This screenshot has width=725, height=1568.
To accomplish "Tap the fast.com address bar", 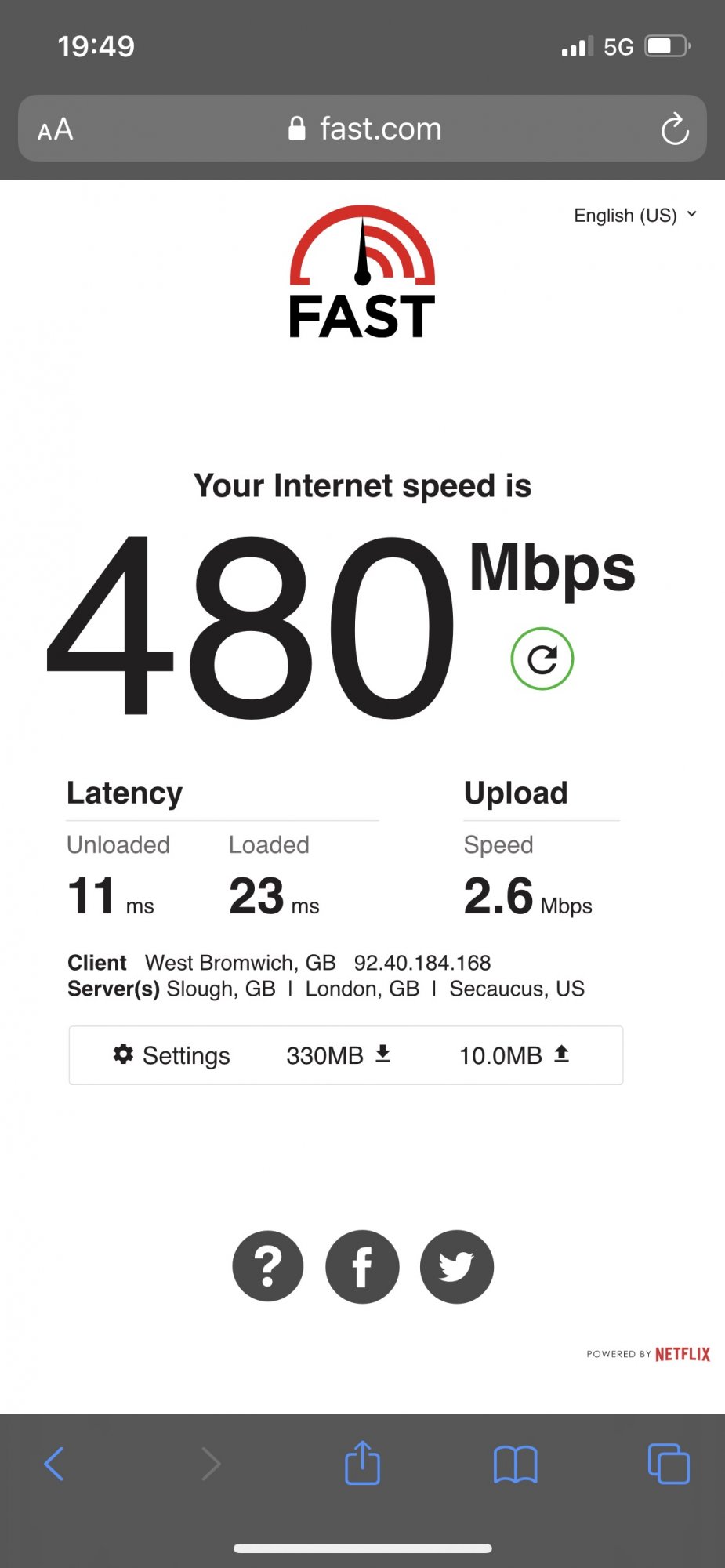I will (x=362, y=129).
